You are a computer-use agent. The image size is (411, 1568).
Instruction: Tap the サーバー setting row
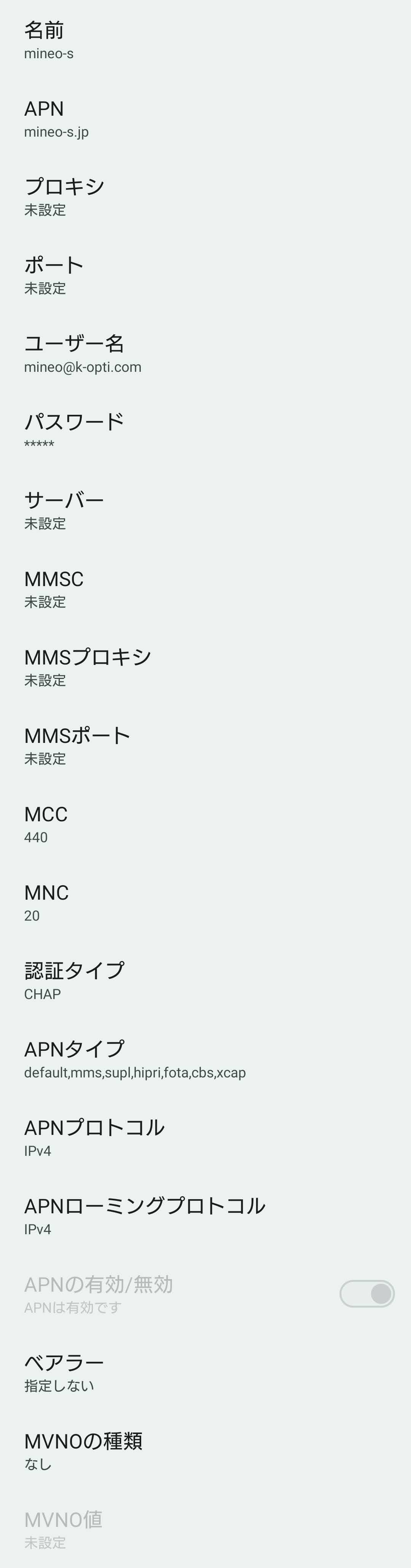pos(205,511)
